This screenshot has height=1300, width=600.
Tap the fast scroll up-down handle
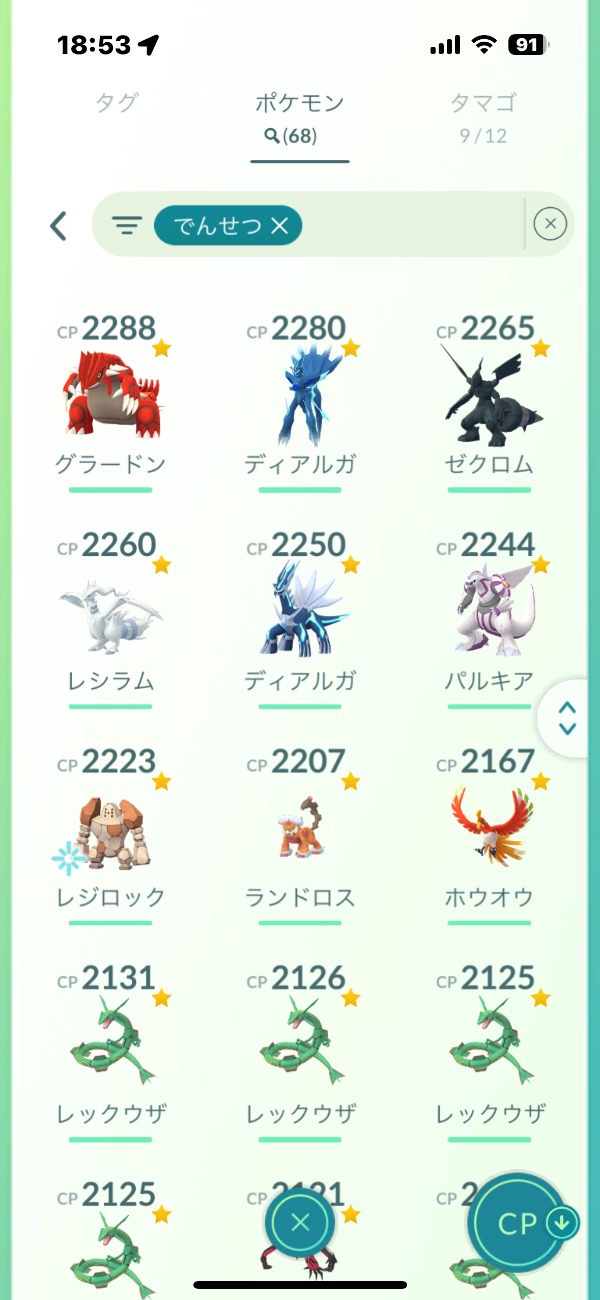pos(567,718)
